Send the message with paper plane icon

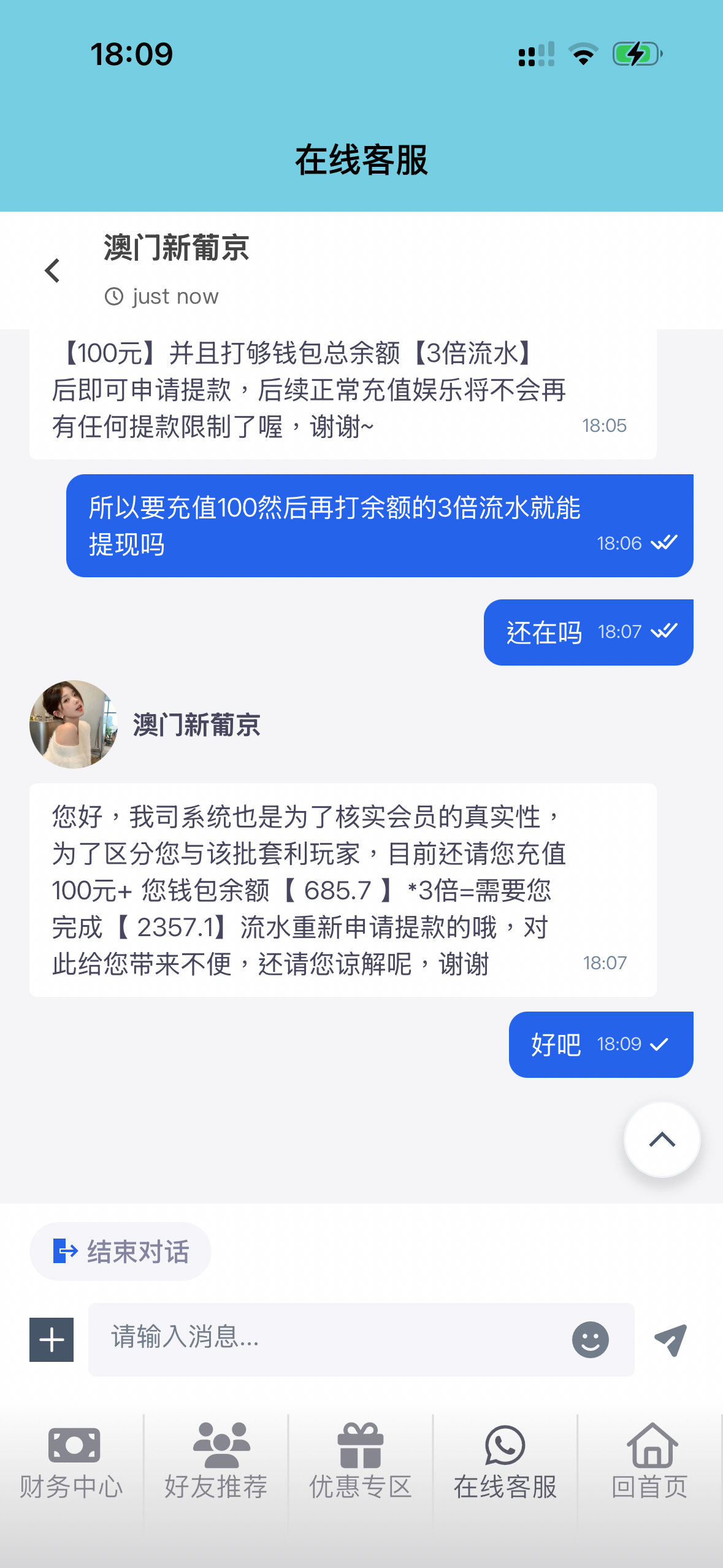tap(671, 1339)
